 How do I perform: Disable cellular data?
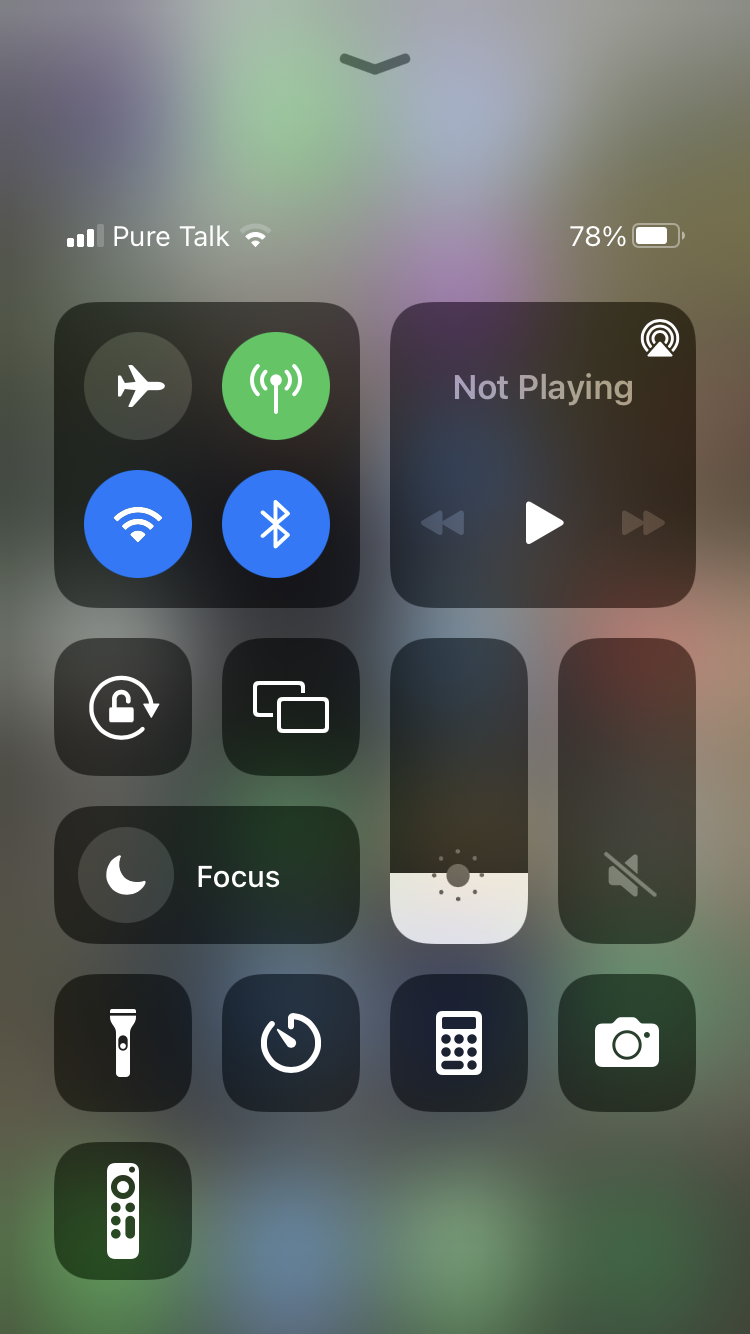click(x=276, y=386)
